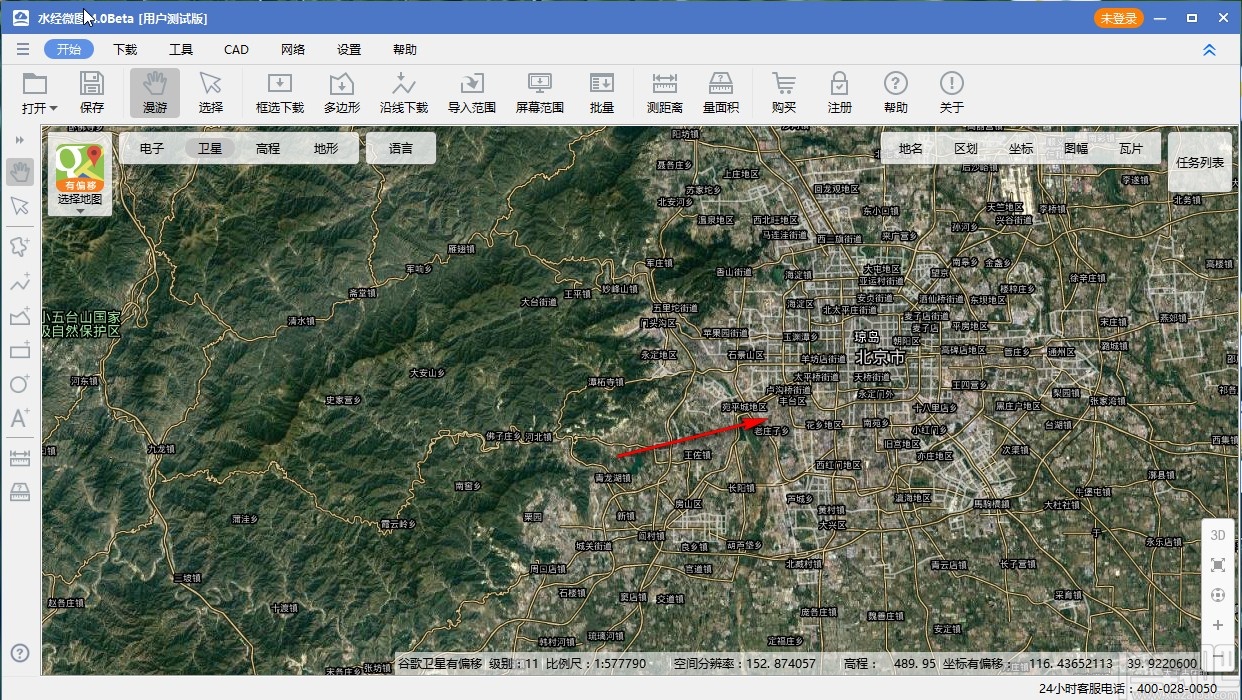
Task: Switch to the CAD menu tab
Action: pos(236,49)
